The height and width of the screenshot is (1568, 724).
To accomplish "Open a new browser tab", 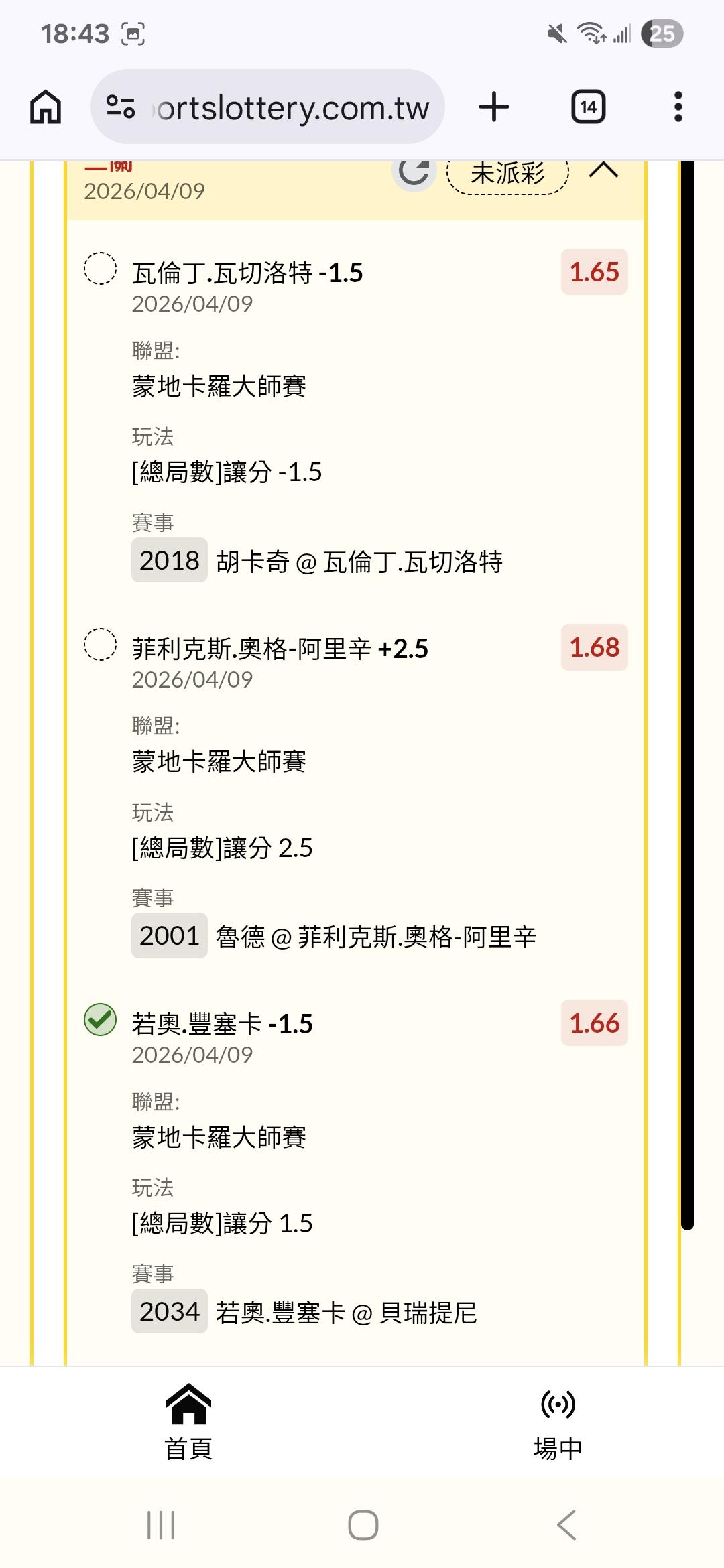I will tap(494, 107).
